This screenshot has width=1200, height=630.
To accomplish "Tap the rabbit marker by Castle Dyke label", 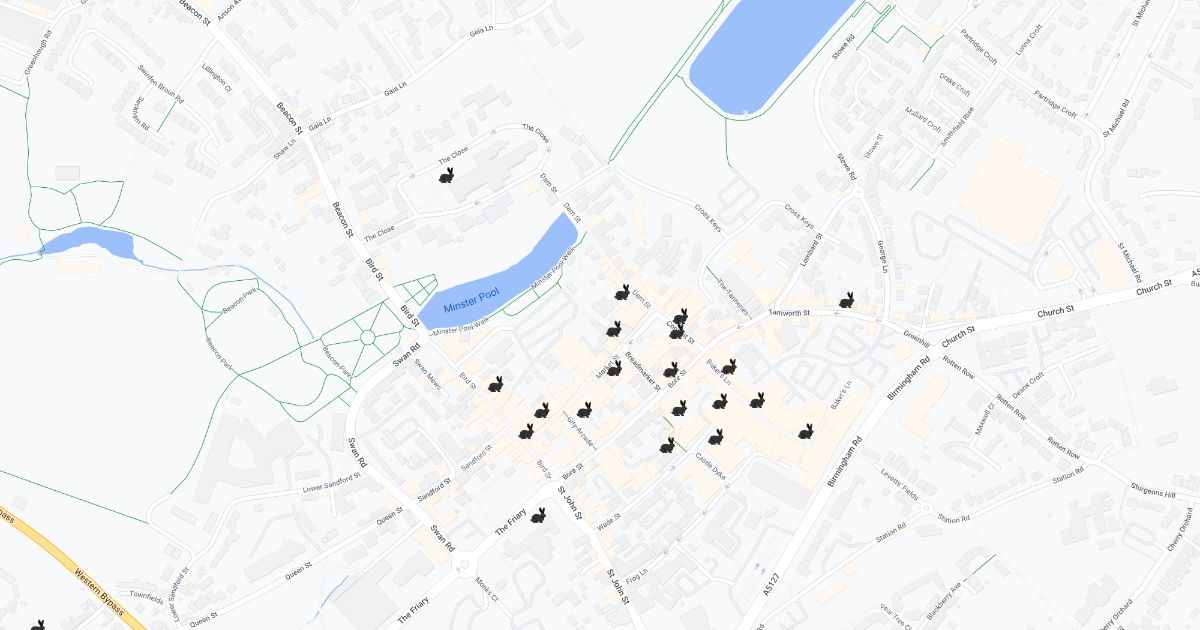I will [715, 437].
